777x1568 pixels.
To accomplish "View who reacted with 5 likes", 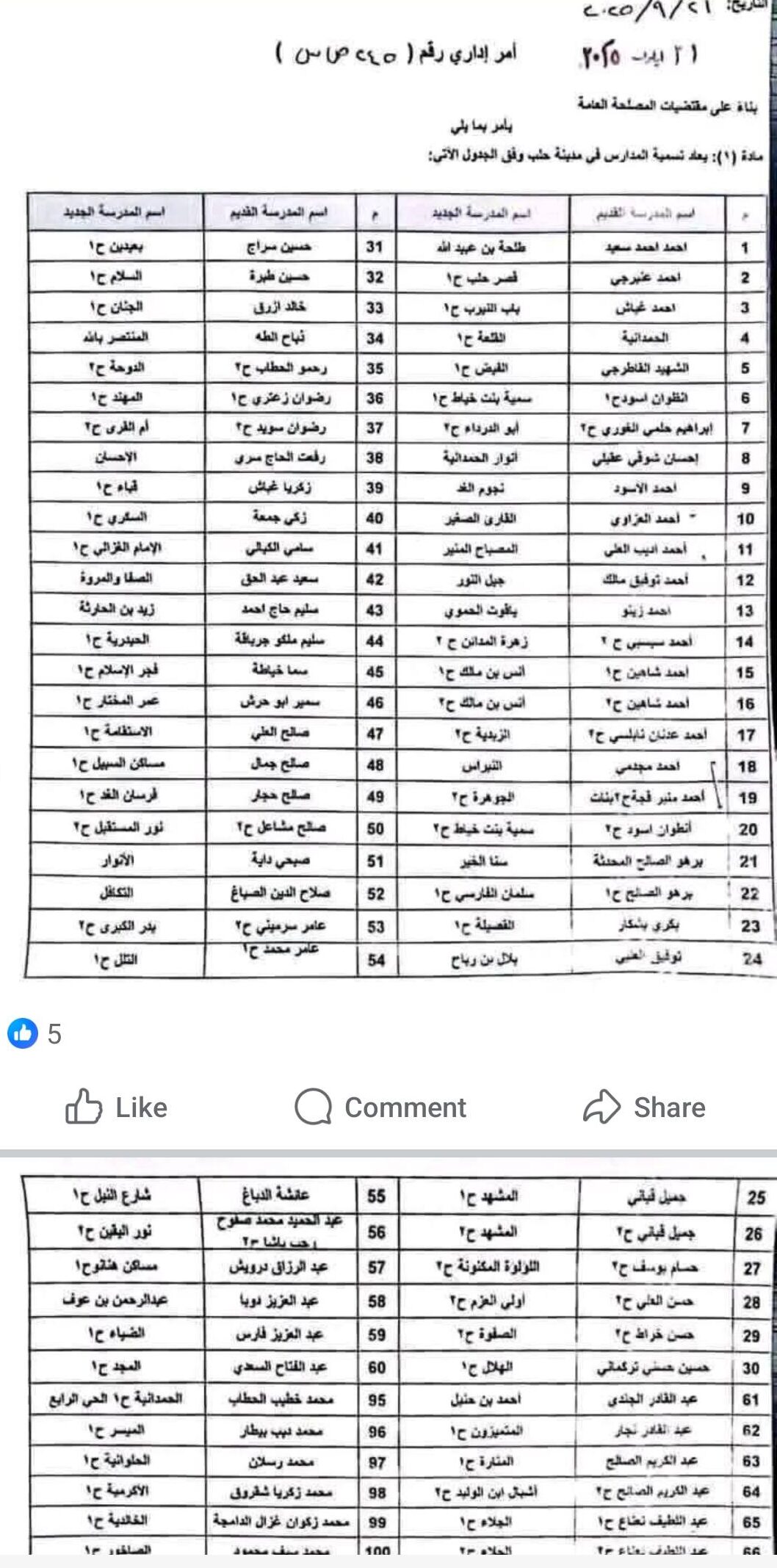I will coord(35,1033).
